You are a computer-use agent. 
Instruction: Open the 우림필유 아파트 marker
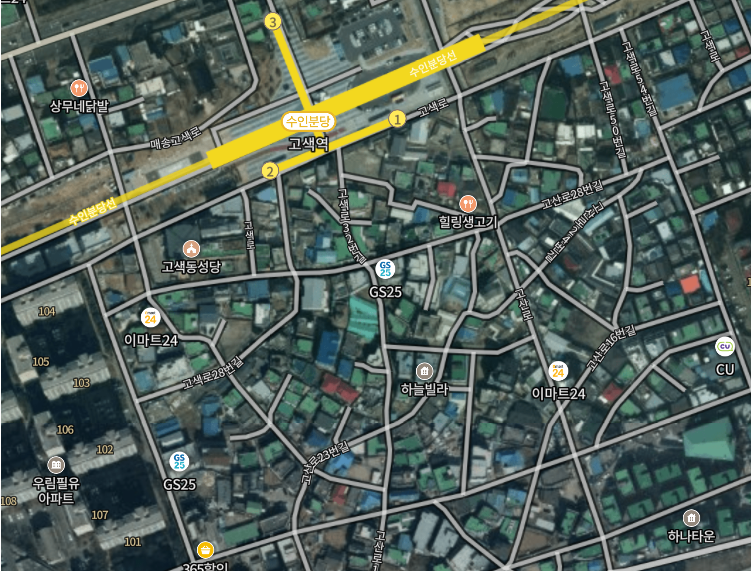[55, 465]
